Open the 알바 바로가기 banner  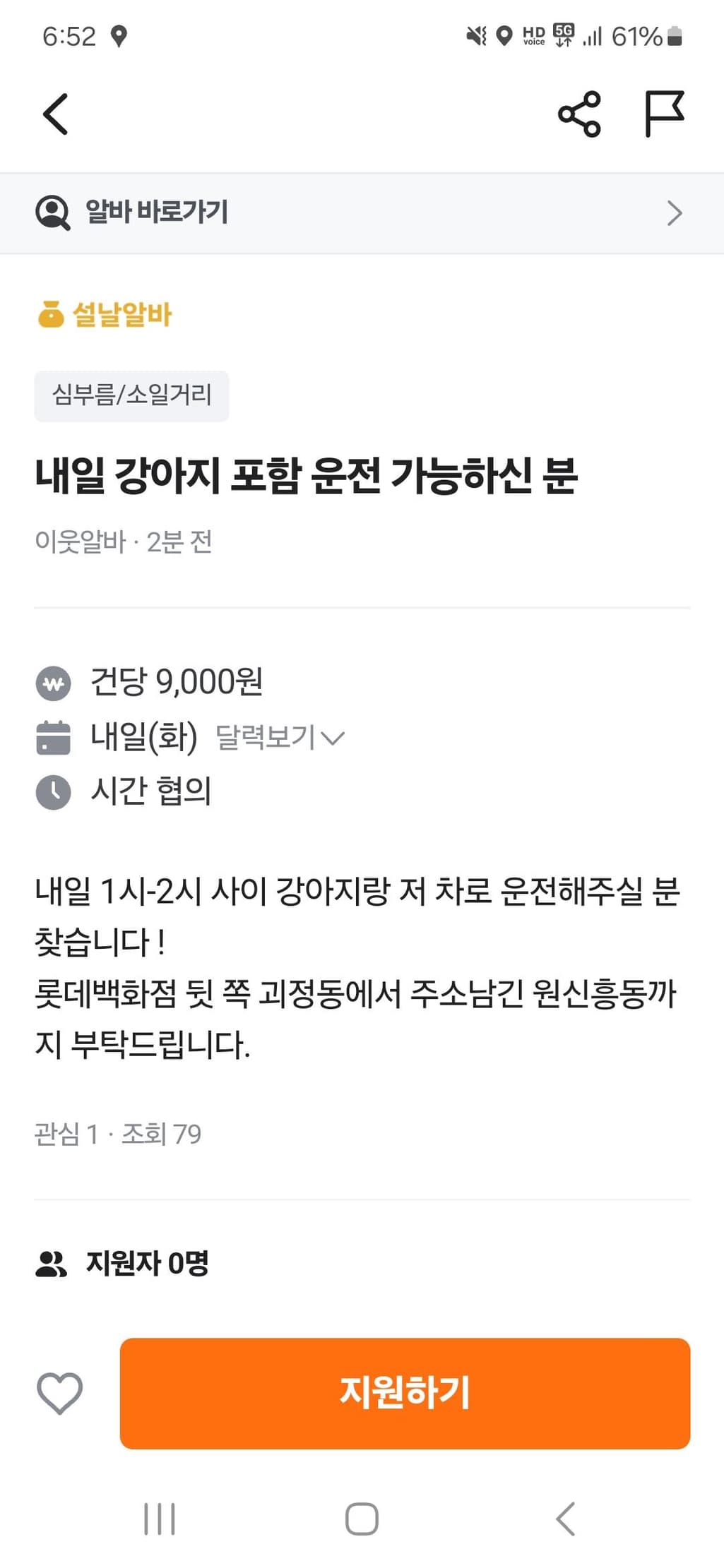[x=362, y=213]
